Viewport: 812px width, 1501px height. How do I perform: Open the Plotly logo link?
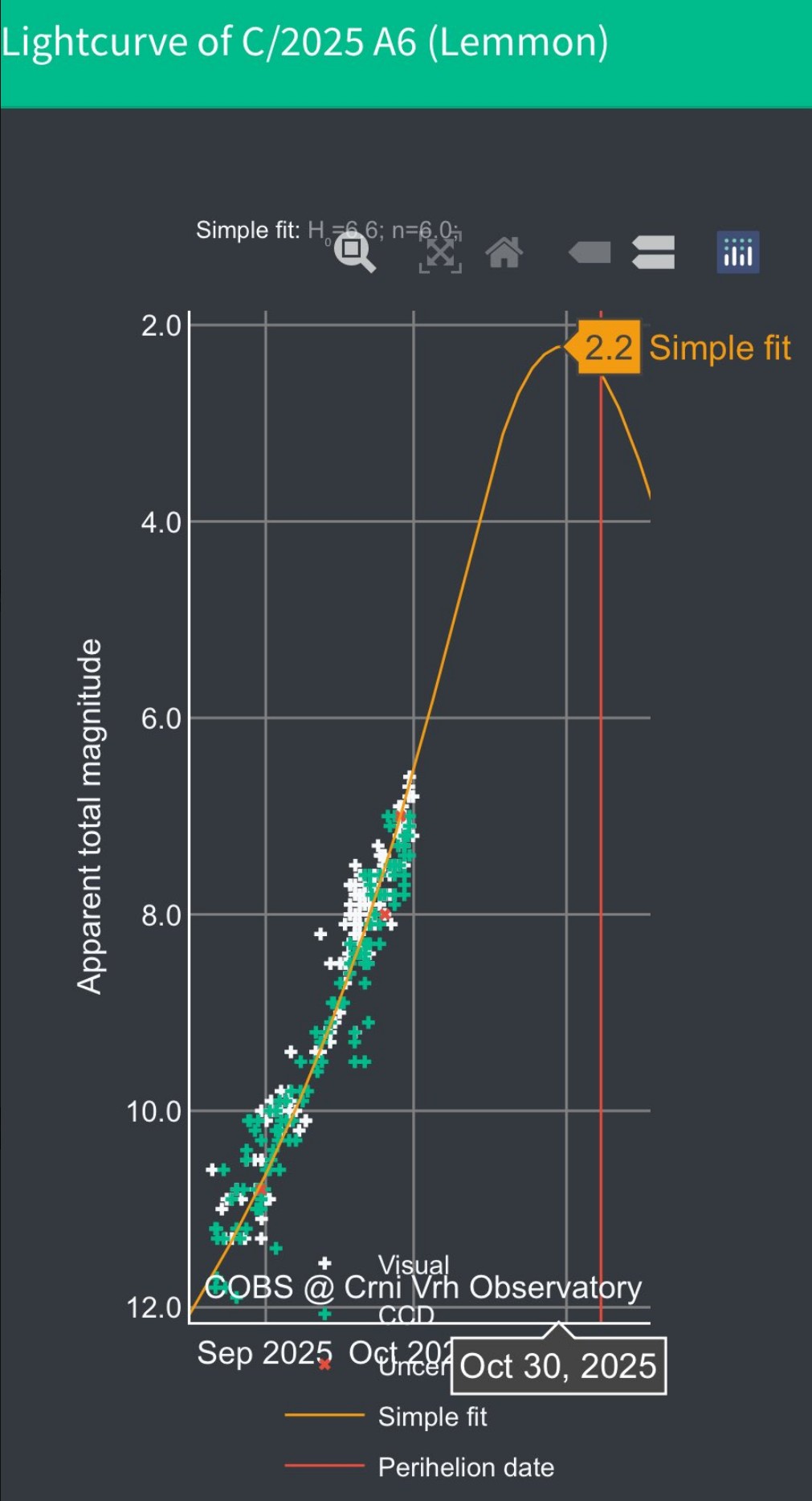(737, 252)
